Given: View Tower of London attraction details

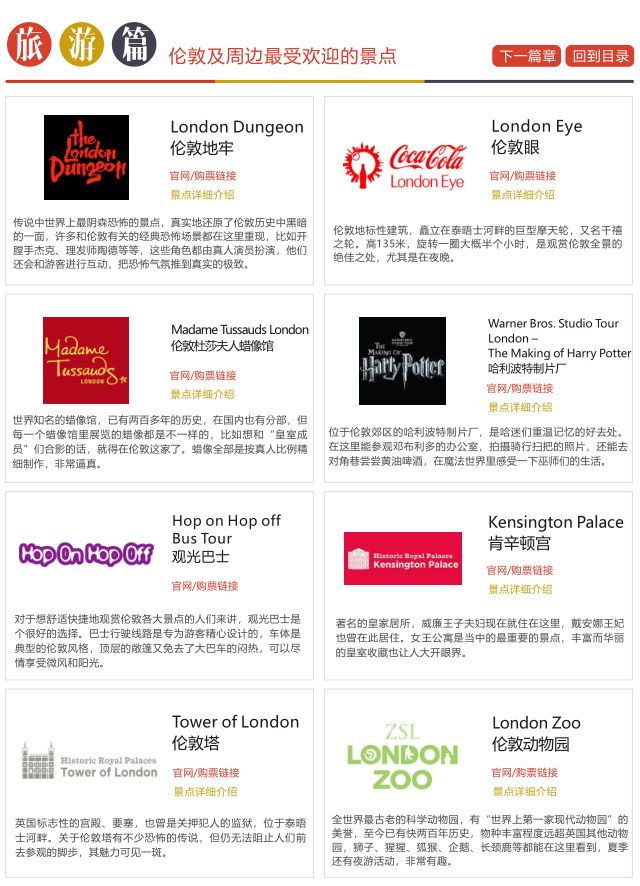Looking at the screenshot, I should (206, 791).
